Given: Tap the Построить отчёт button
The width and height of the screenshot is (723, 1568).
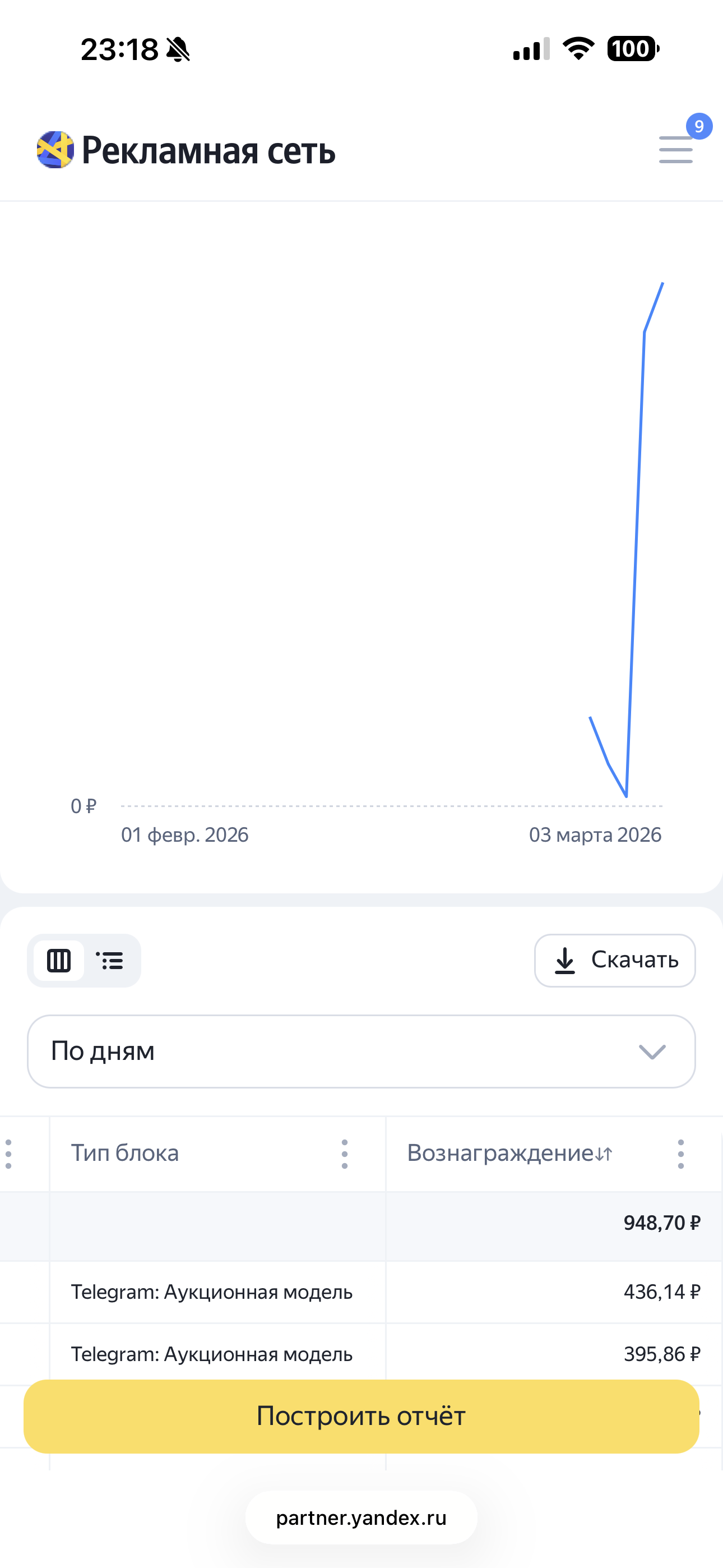Looking at the screenshot, I should 361,1417.
